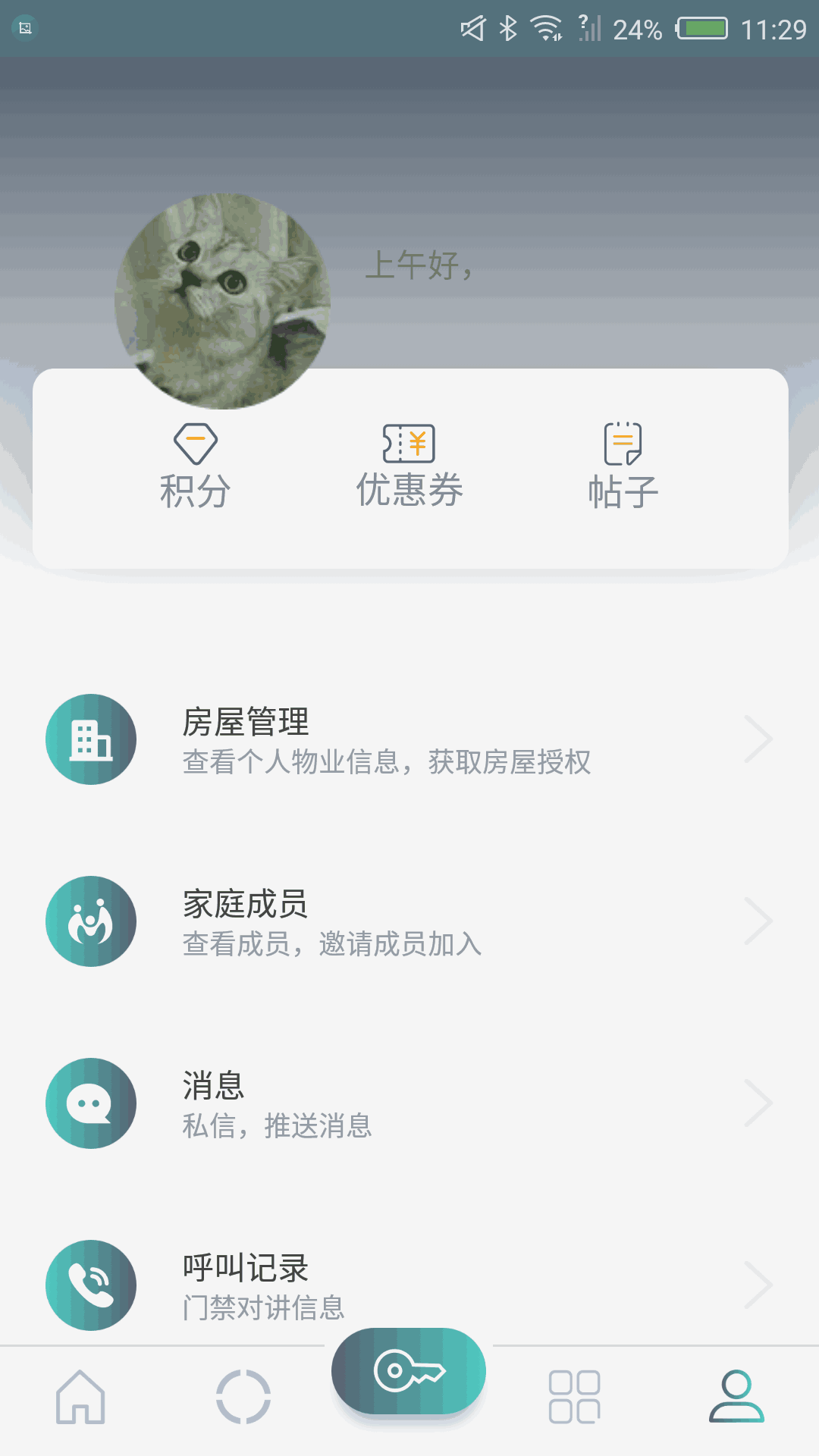The height and width of the screenshot is (1456, 819).
Task: Open 消息 messages
Action: coord(409,1103)
